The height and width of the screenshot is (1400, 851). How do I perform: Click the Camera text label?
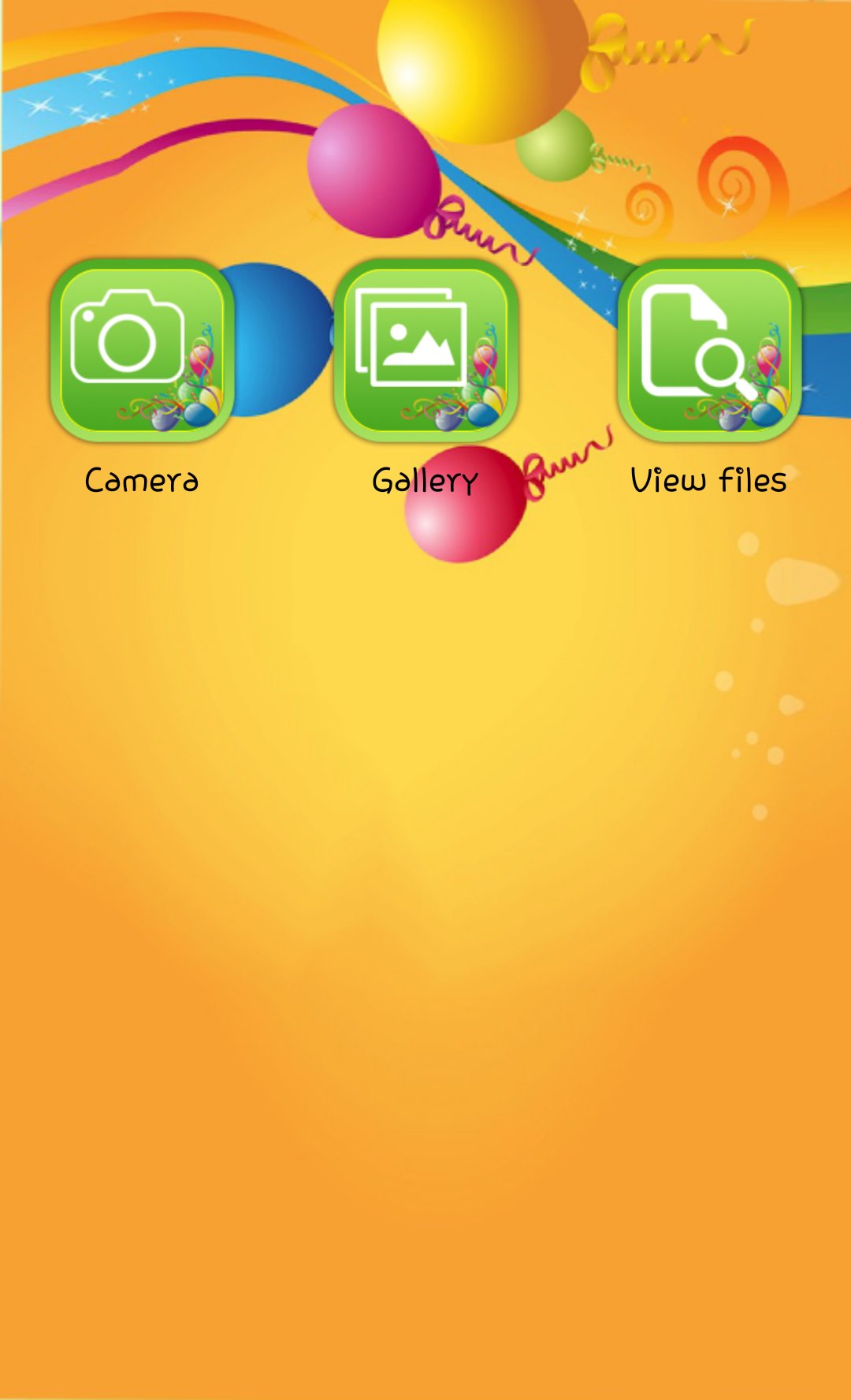[143, 477]
